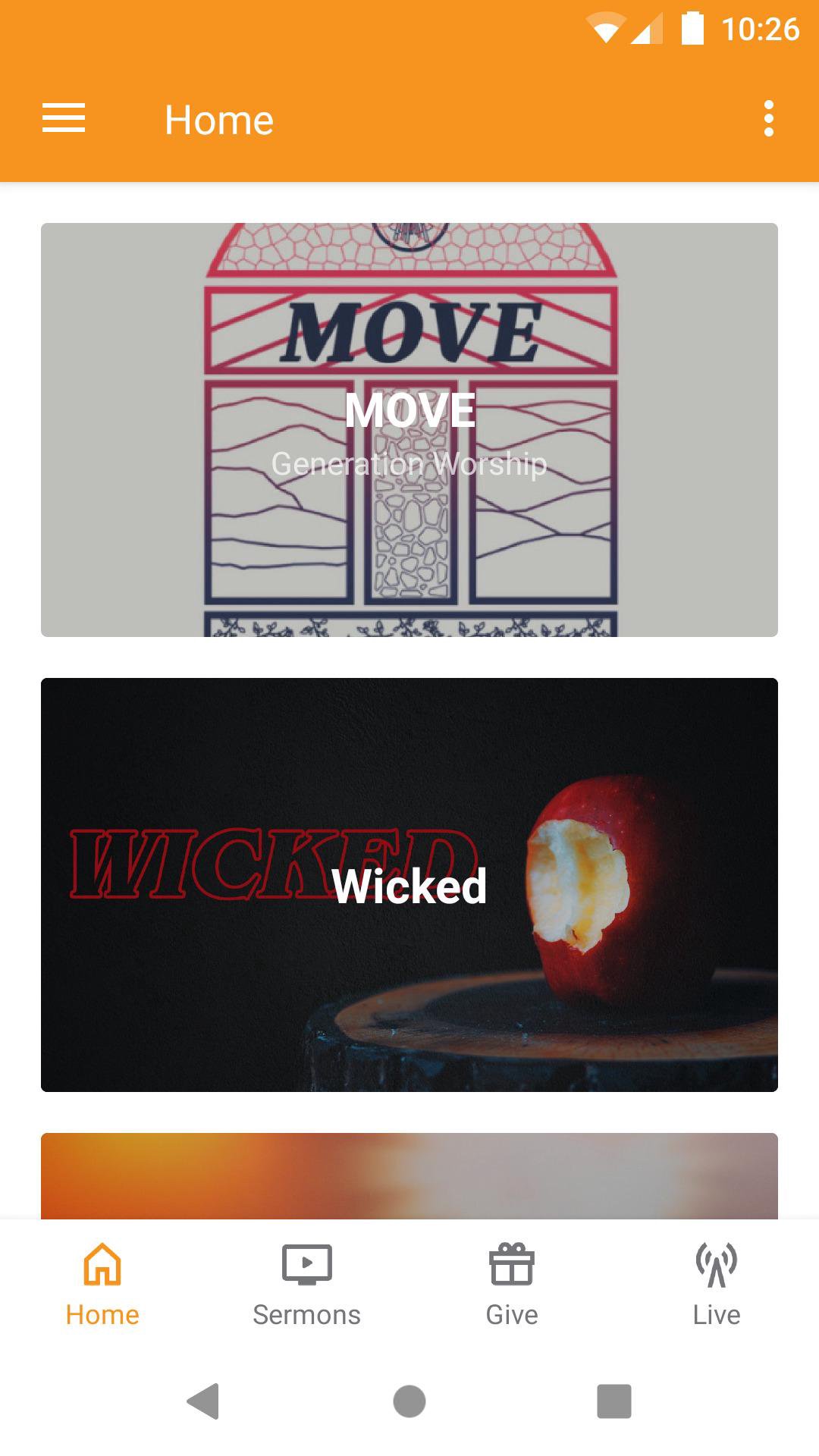The image size is (819, 1456).
Task: Open the overflow menu
Action: [768, 119]
